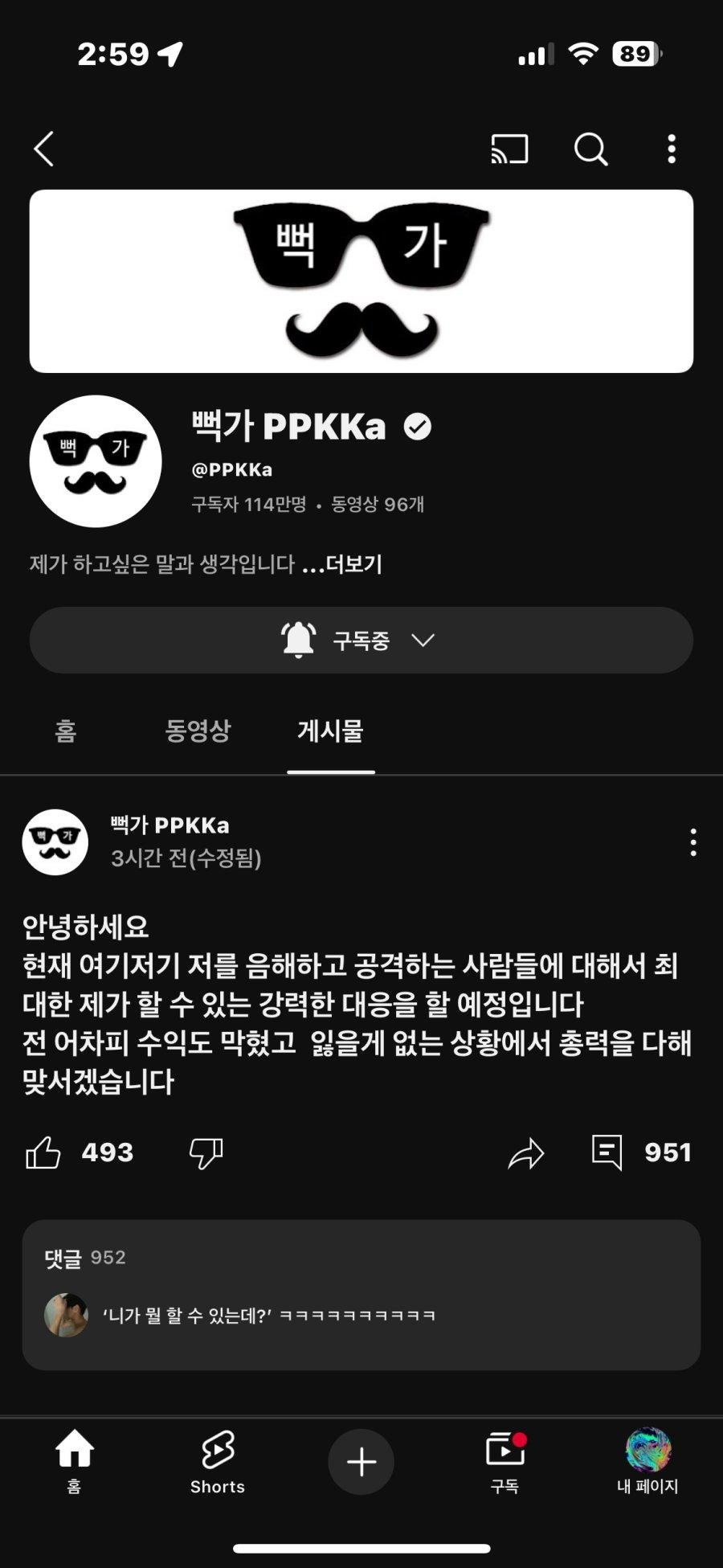Open the cast to device icon
723x1568 pixels.
(509, 149)
